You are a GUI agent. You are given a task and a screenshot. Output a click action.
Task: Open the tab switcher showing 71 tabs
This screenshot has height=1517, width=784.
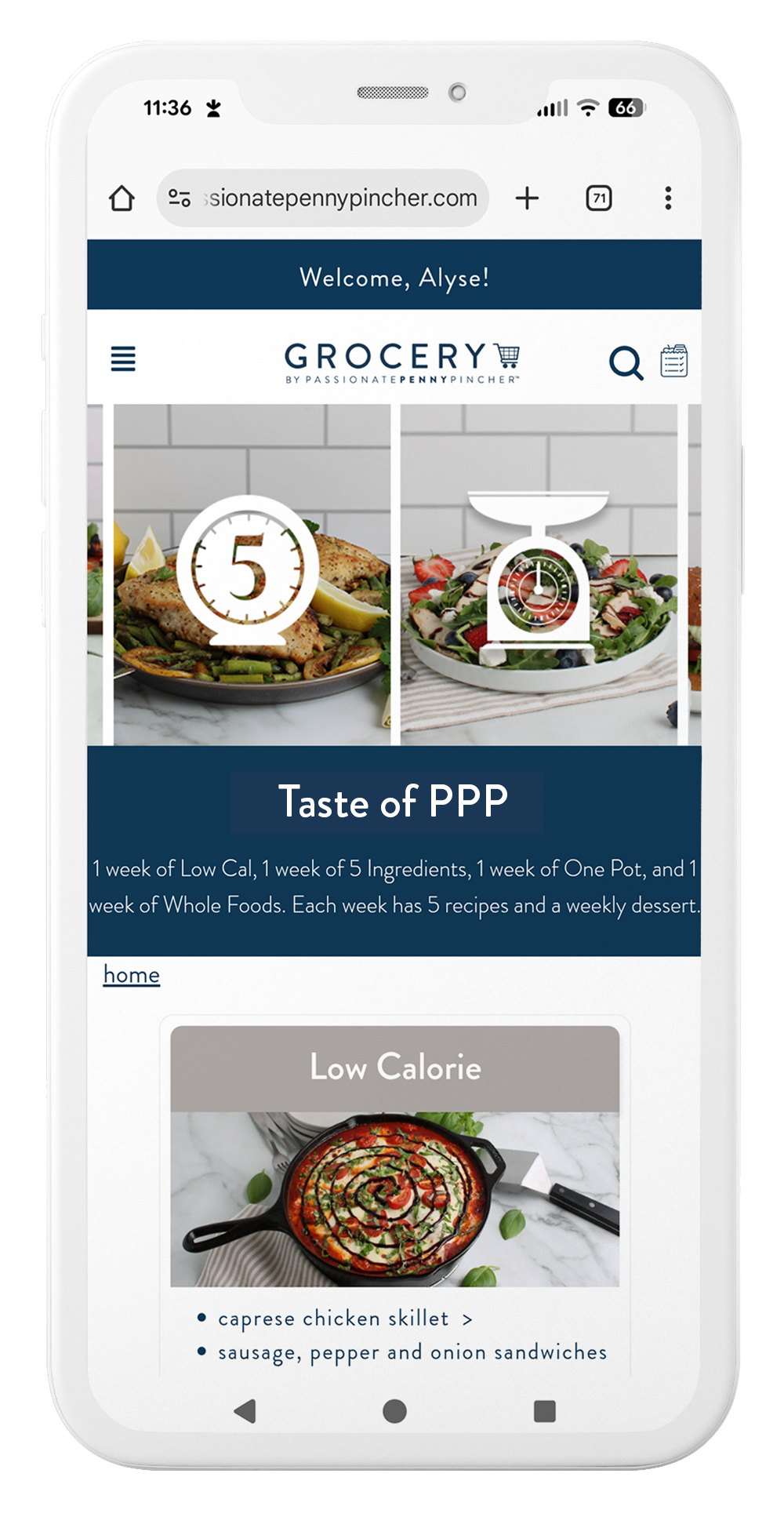click(599, 198)
